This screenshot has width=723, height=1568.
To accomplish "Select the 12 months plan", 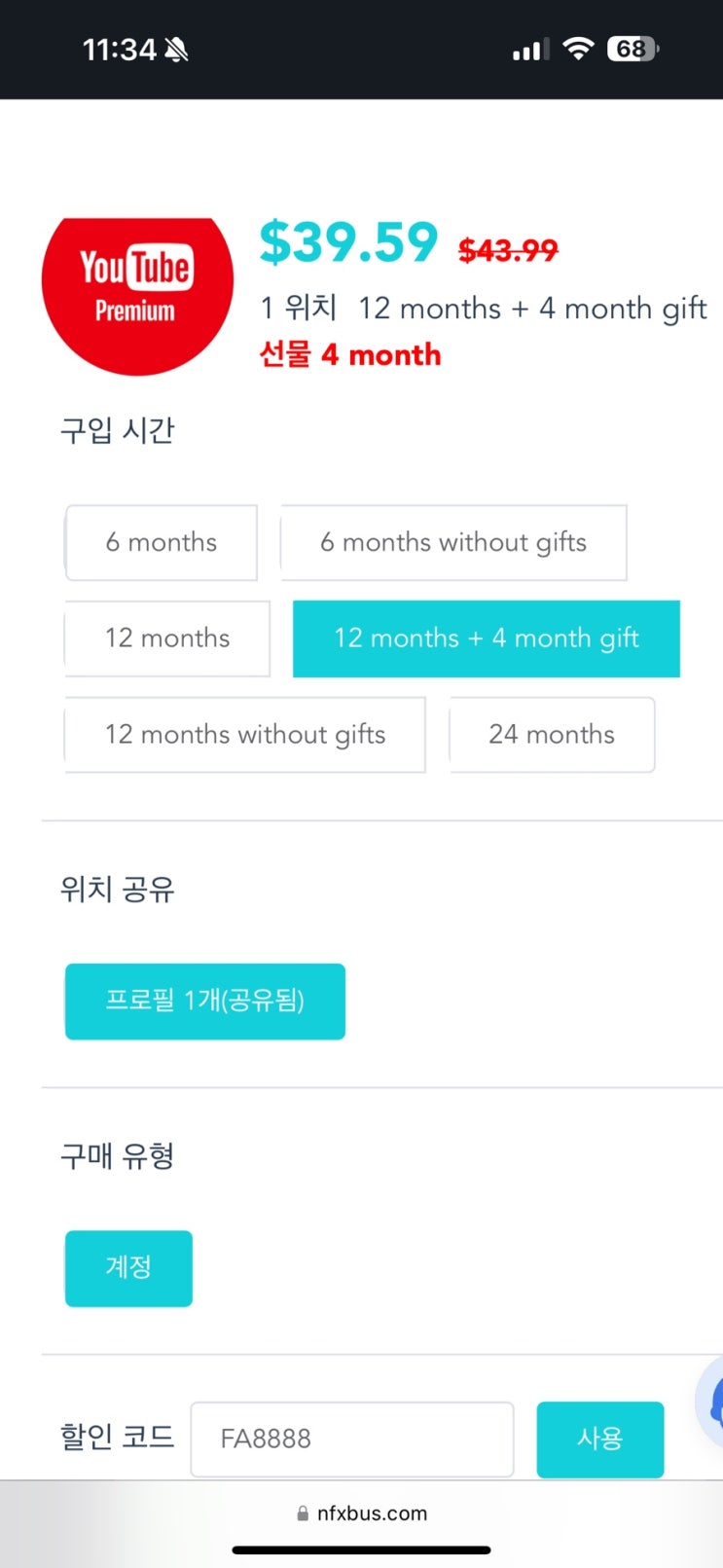I will [167, 638].
